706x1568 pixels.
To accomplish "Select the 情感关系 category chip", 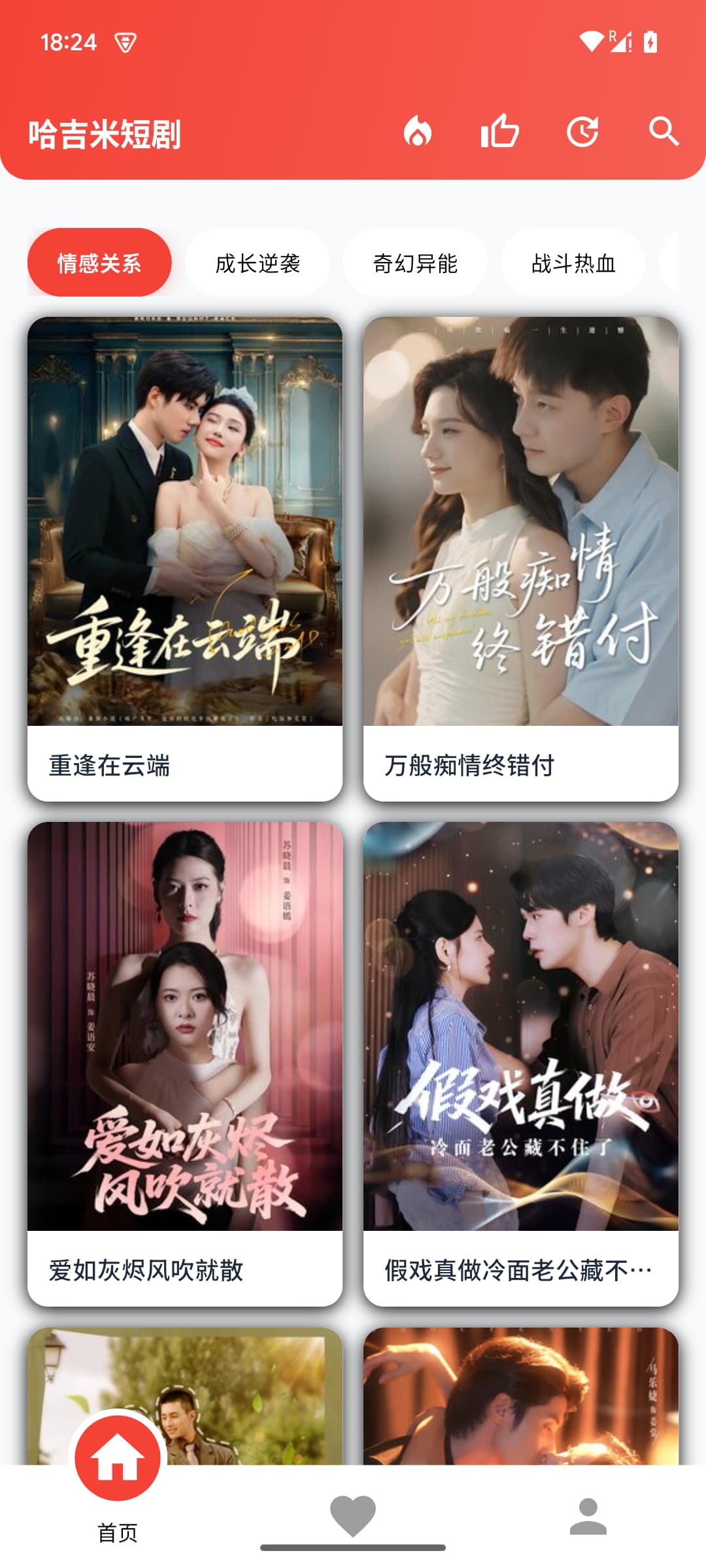I will click(99, 263).
